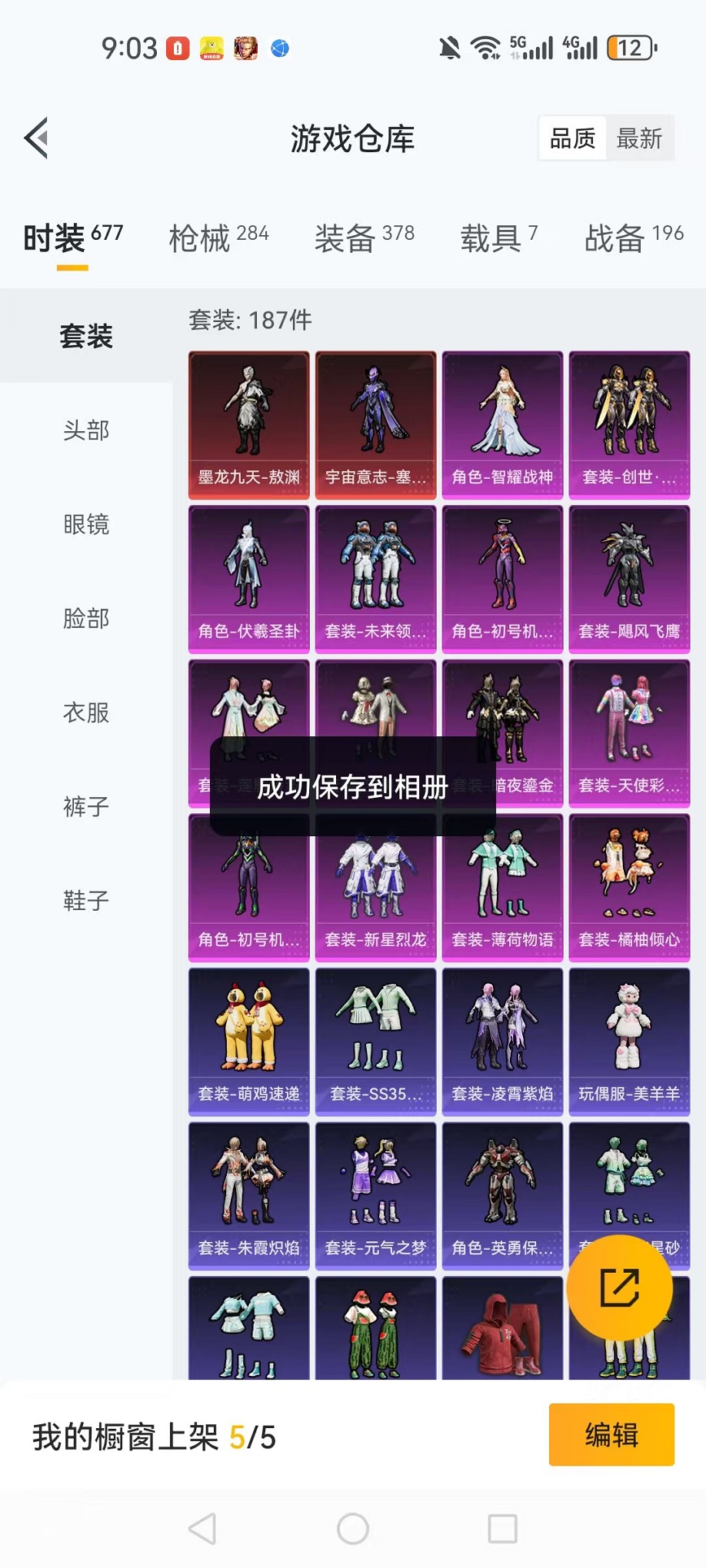The height and width of the screenshot is (1568, 706).
Task: Open the 装备 tab
Action: (x=364, y=238)
